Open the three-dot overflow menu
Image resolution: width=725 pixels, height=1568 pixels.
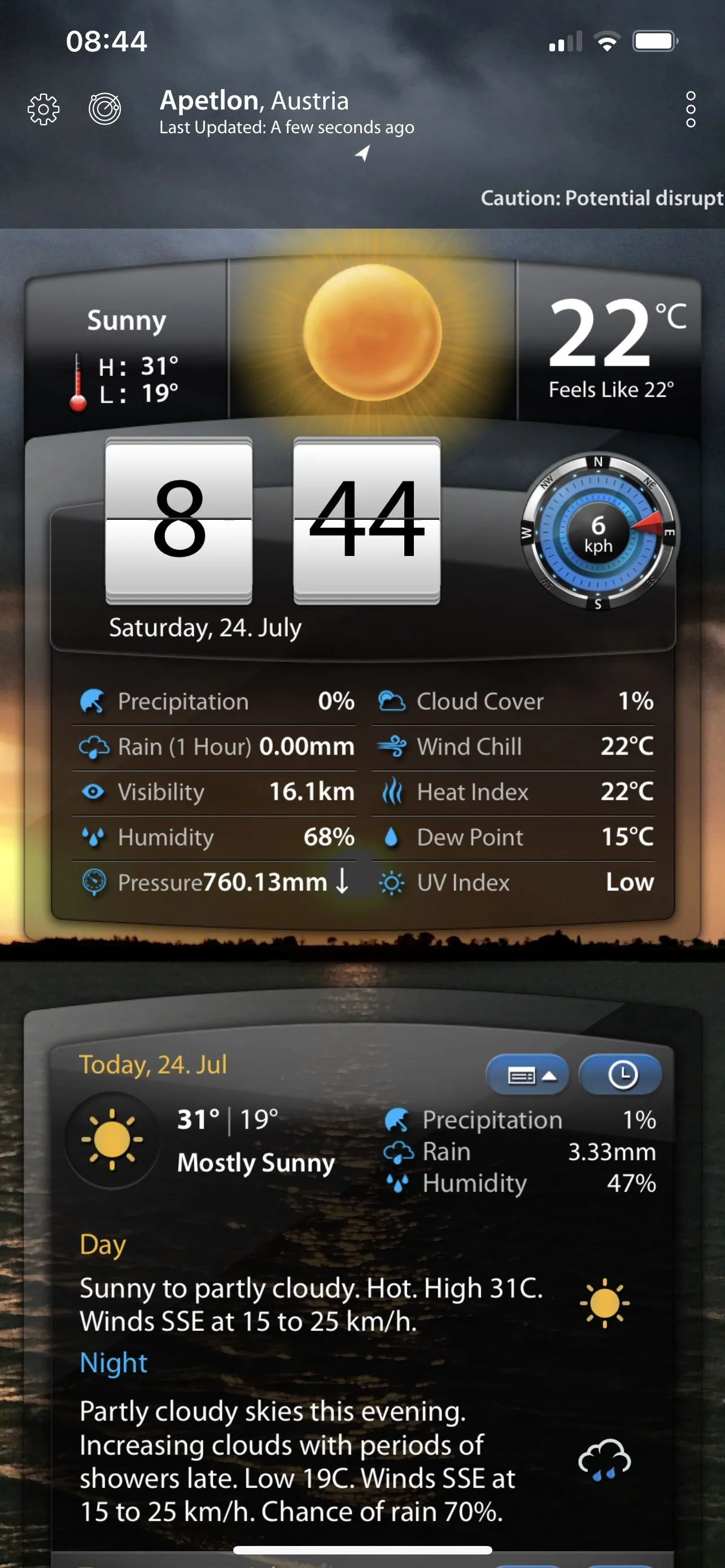point(691,110)
